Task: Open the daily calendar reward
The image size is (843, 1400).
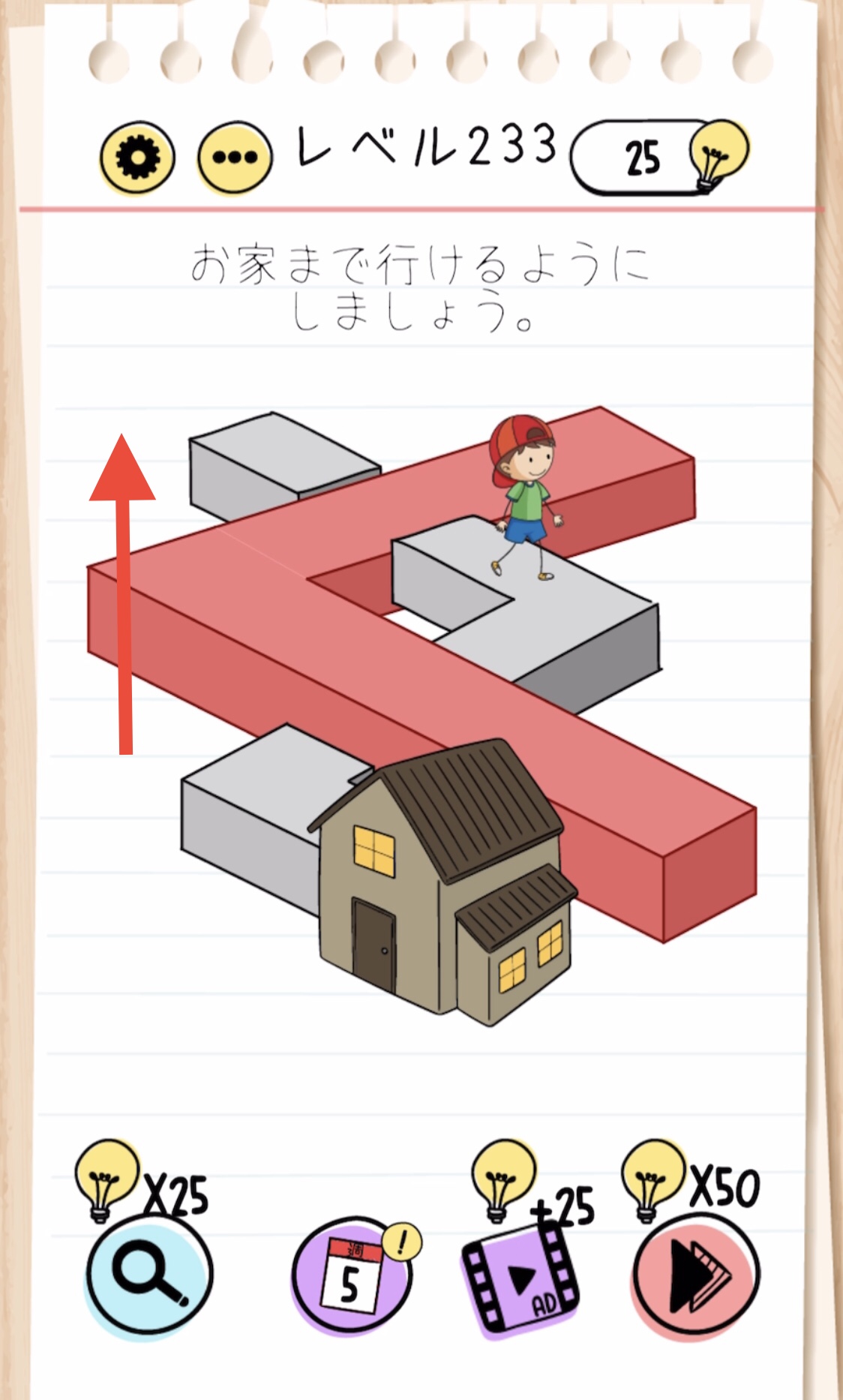Action: tap(352, 1275)
